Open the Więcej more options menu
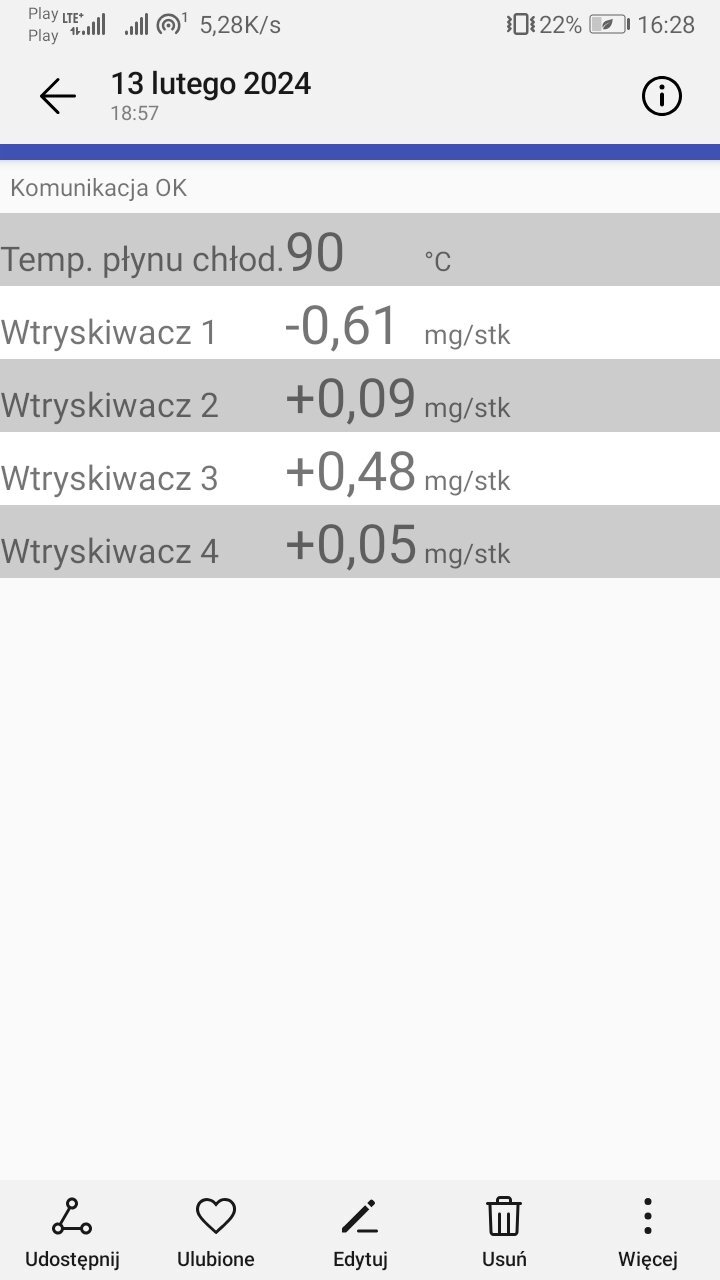 [x=648, y=1232]
